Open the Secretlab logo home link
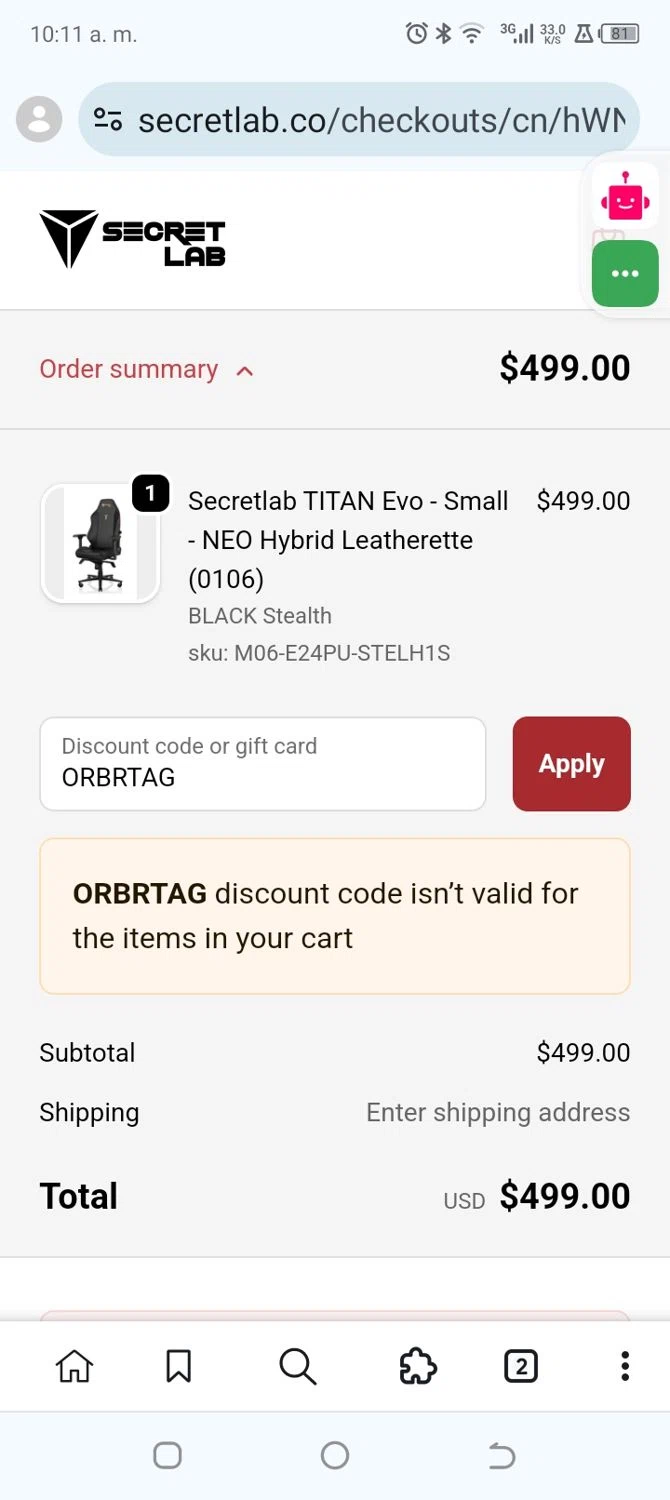The height and width of the screenshot is (1500, 670). [132, 240]
